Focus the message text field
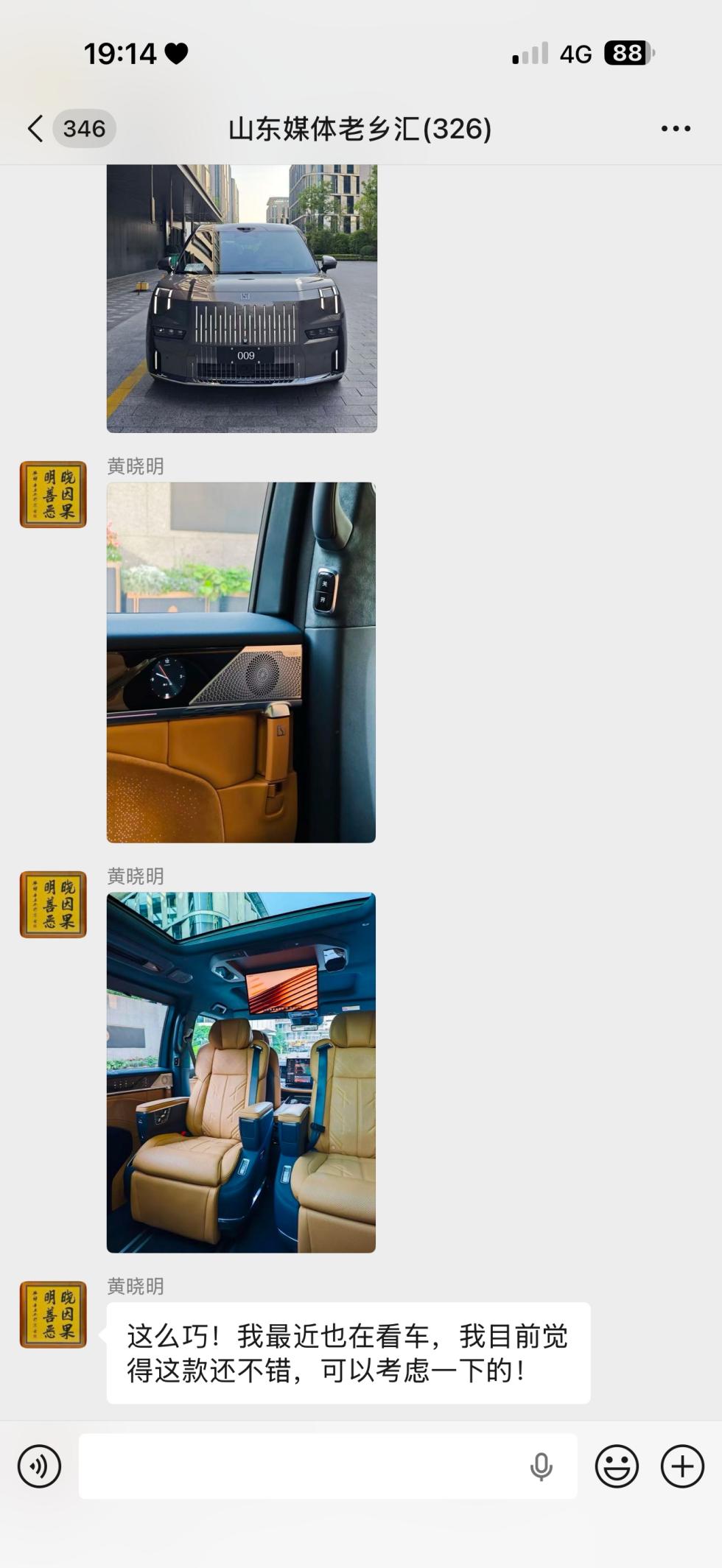This screenshot has width=722, height=1568. [302, 1466]
